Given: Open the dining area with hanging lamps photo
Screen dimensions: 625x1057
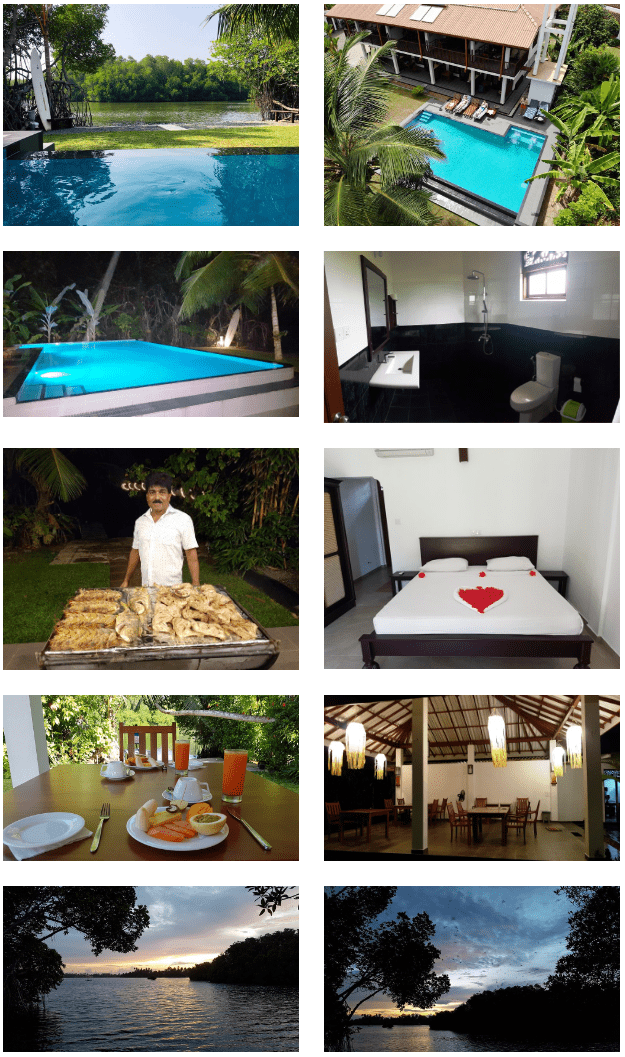Looking at the screenshot, I should [471, 777].
